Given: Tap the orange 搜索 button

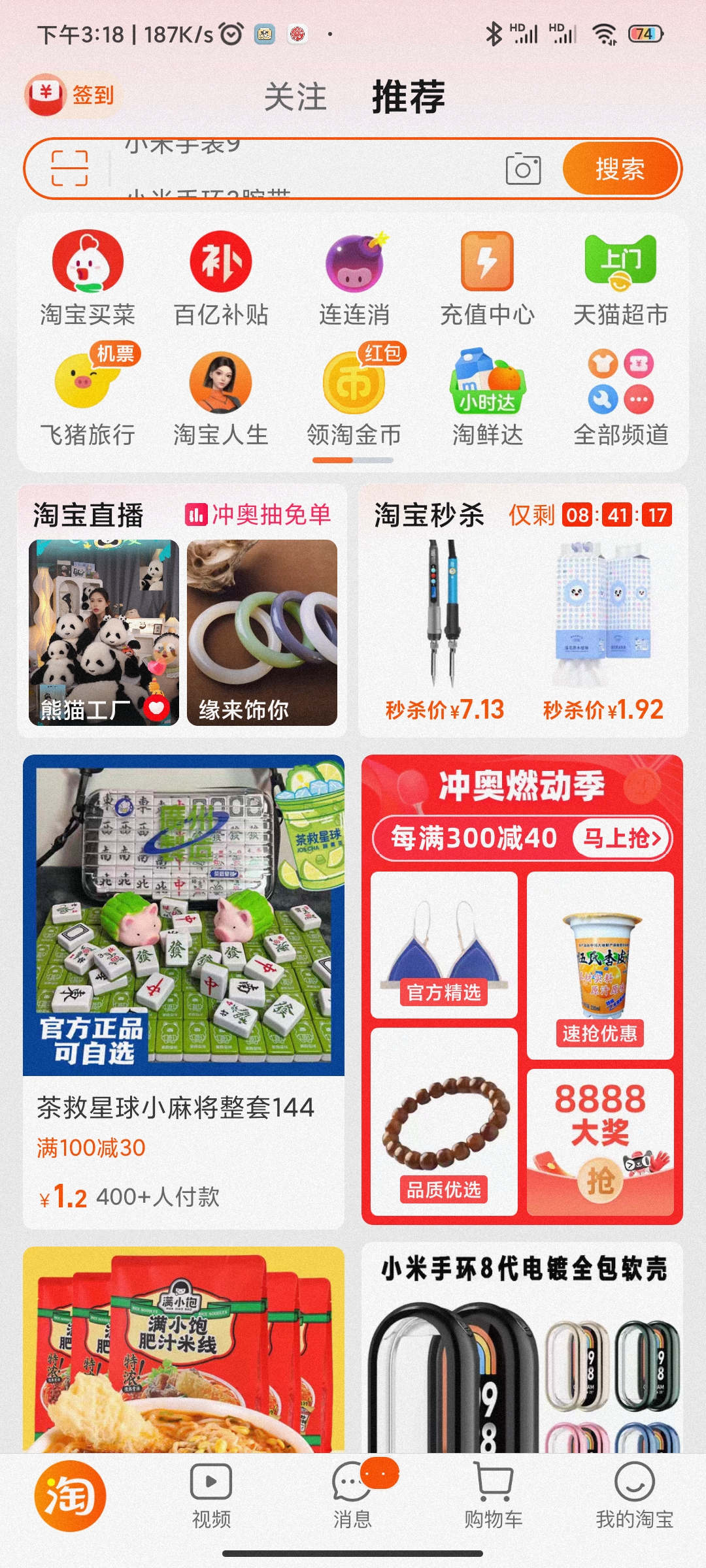Looking at the screenshot, I should pos(620,169).
